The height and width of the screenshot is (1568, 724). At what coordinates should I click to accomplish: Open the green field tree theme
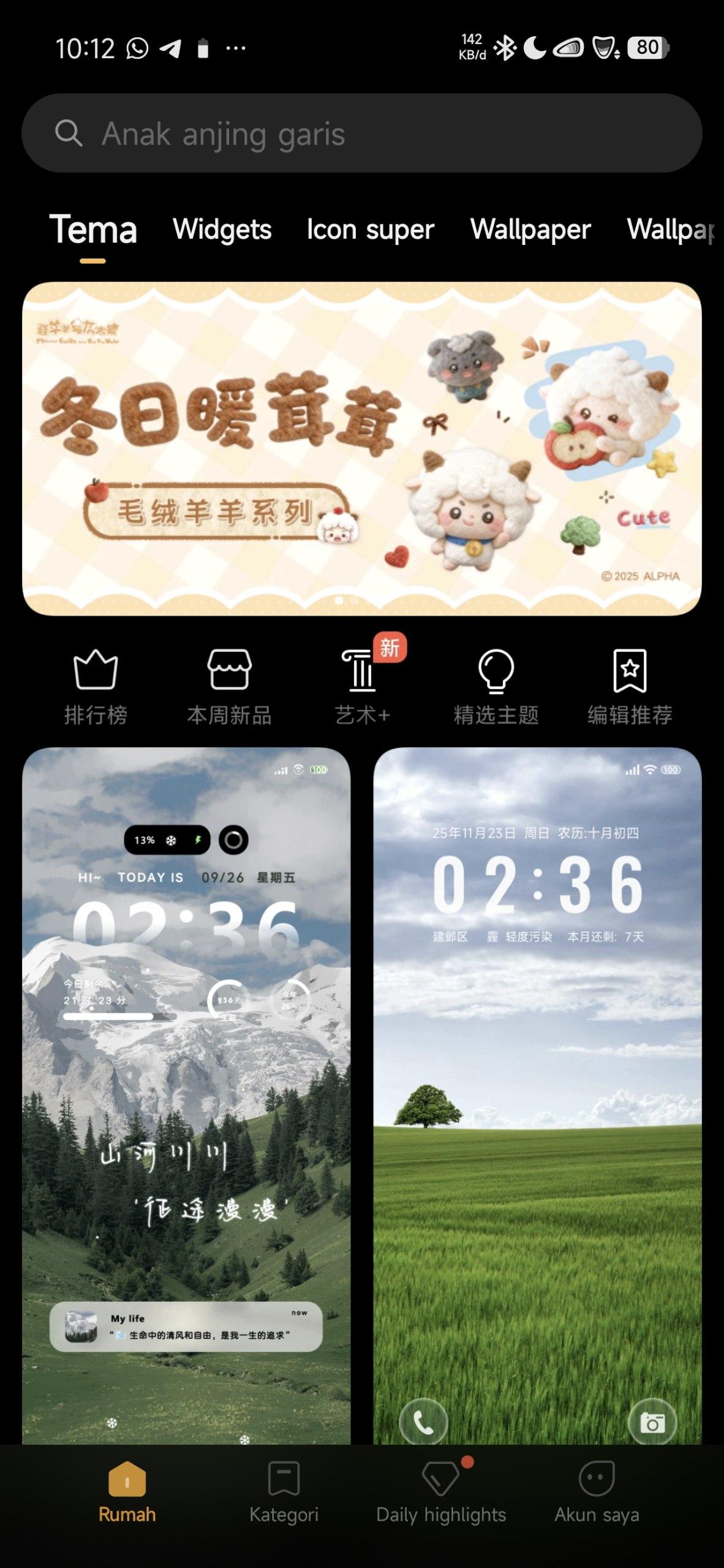[537, 1096]
